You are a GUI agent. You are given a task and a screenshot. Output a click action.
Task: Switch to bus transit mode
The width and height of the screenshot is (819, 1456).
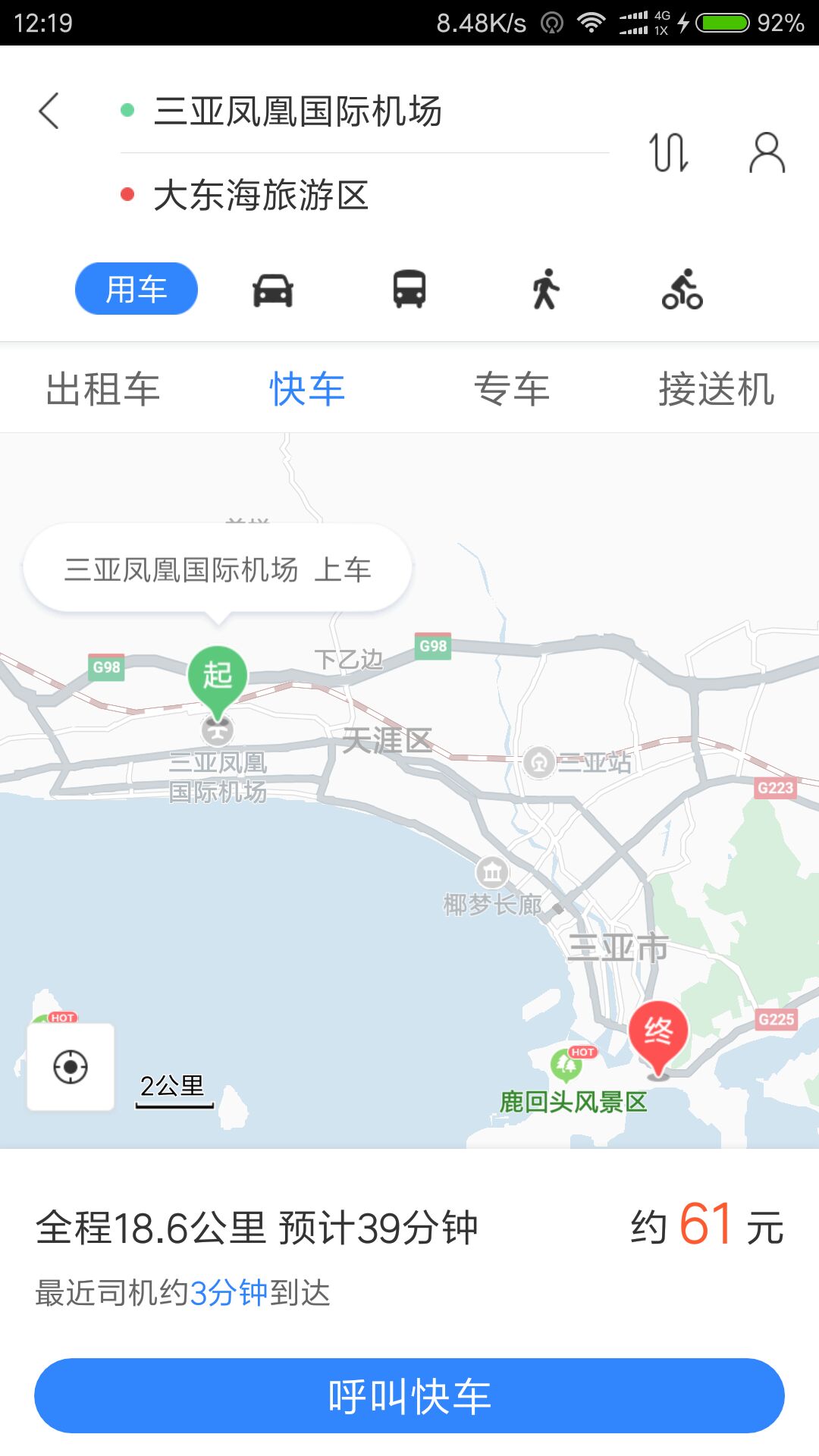[409, 290]
